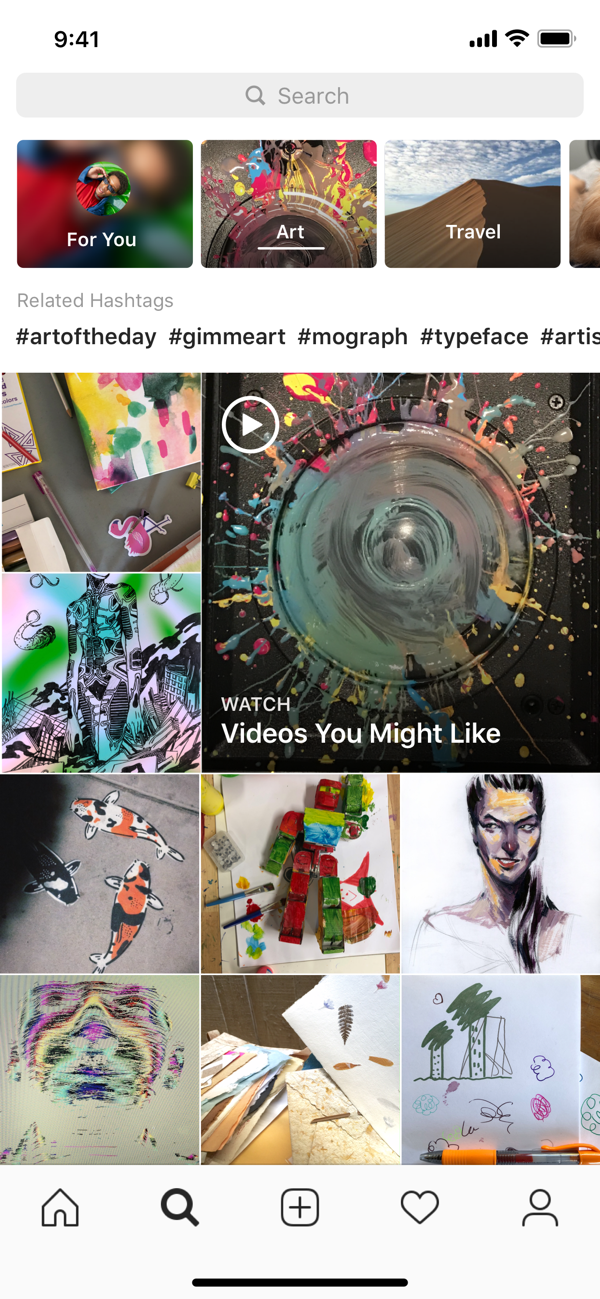600x1299 pixels.
Task: Open the activity heart tab
Action: pos(420,1208)
